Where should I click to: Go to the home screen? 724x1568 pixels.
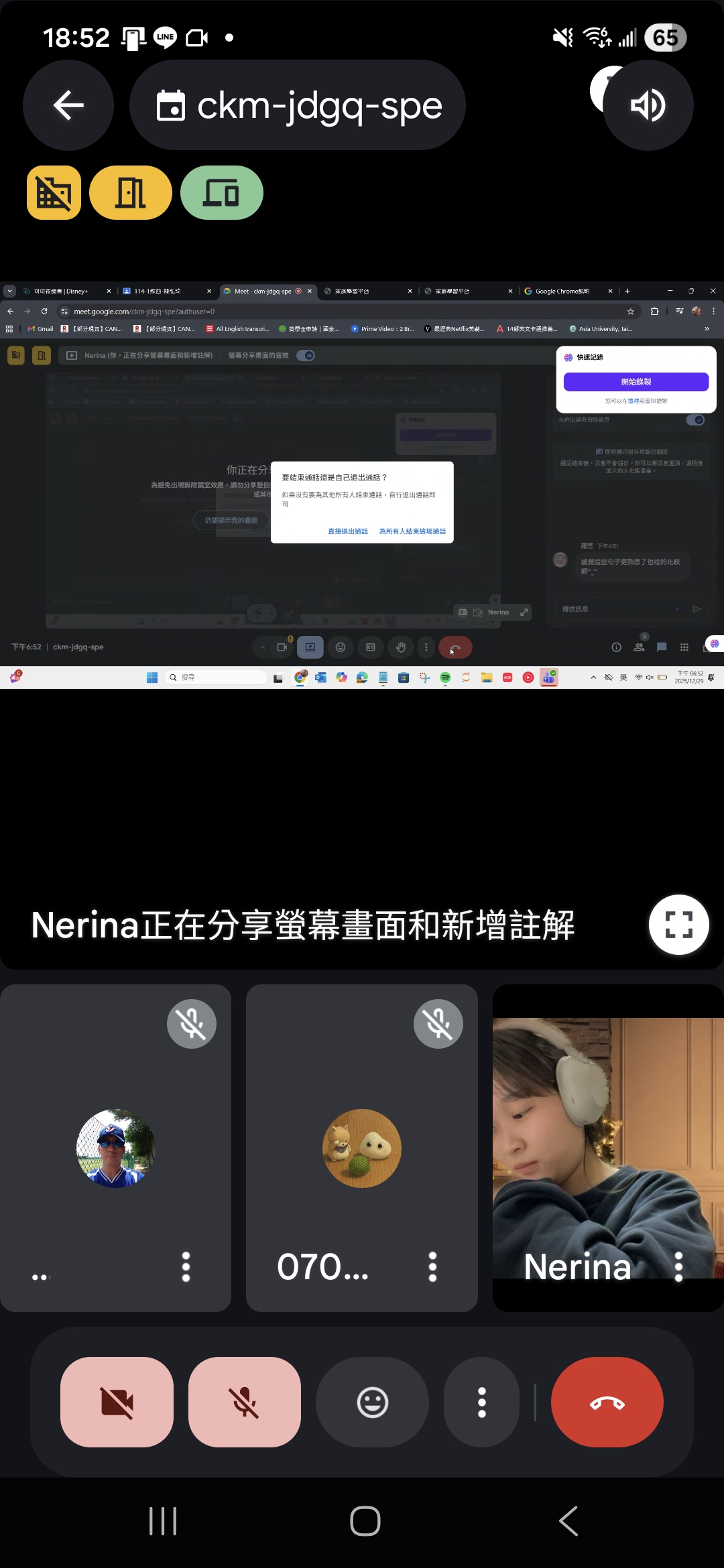tap(365, 1521)
